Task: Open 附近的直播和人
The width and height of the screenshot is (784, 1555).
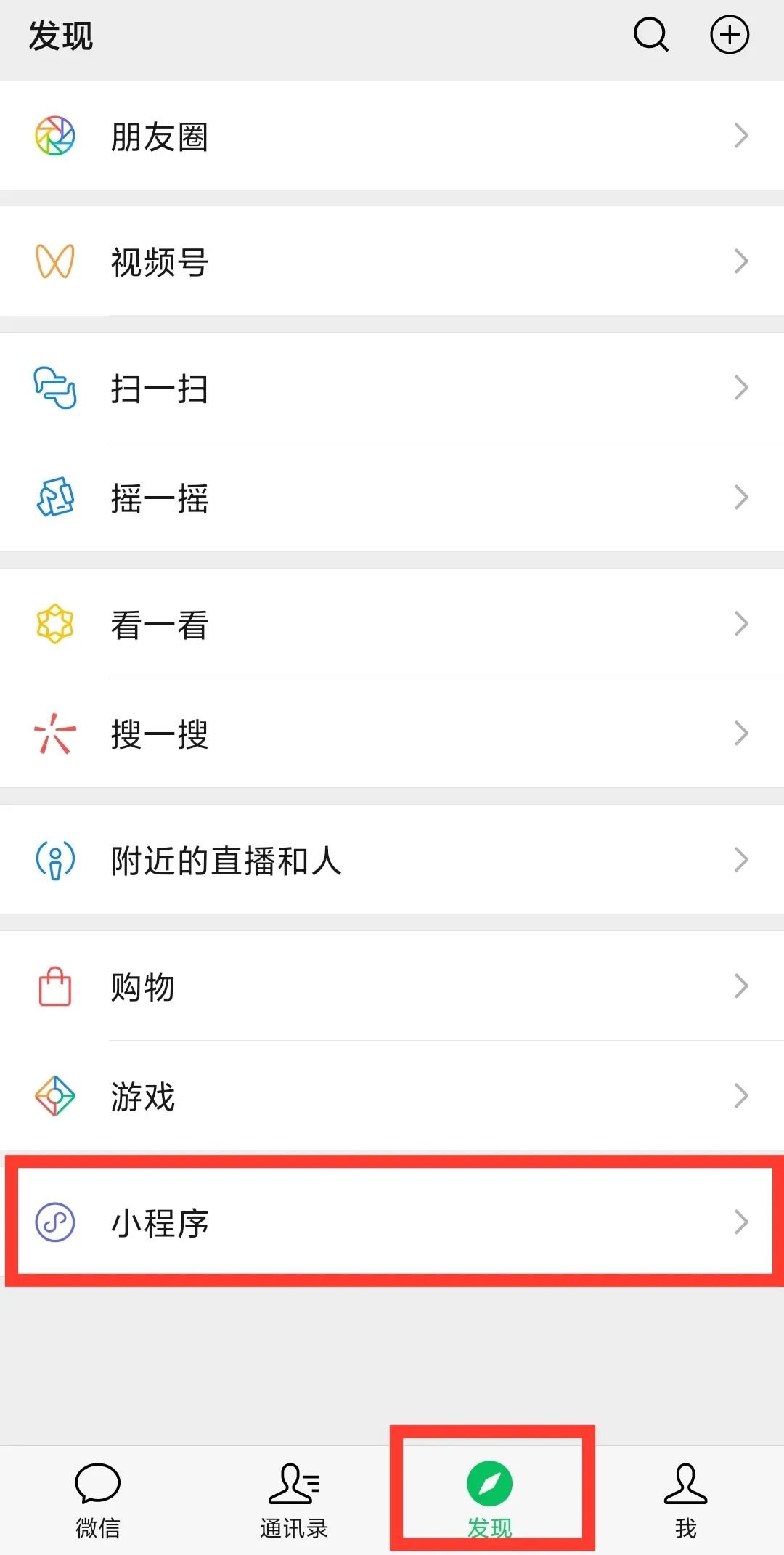Action: [x=392, y=860]
